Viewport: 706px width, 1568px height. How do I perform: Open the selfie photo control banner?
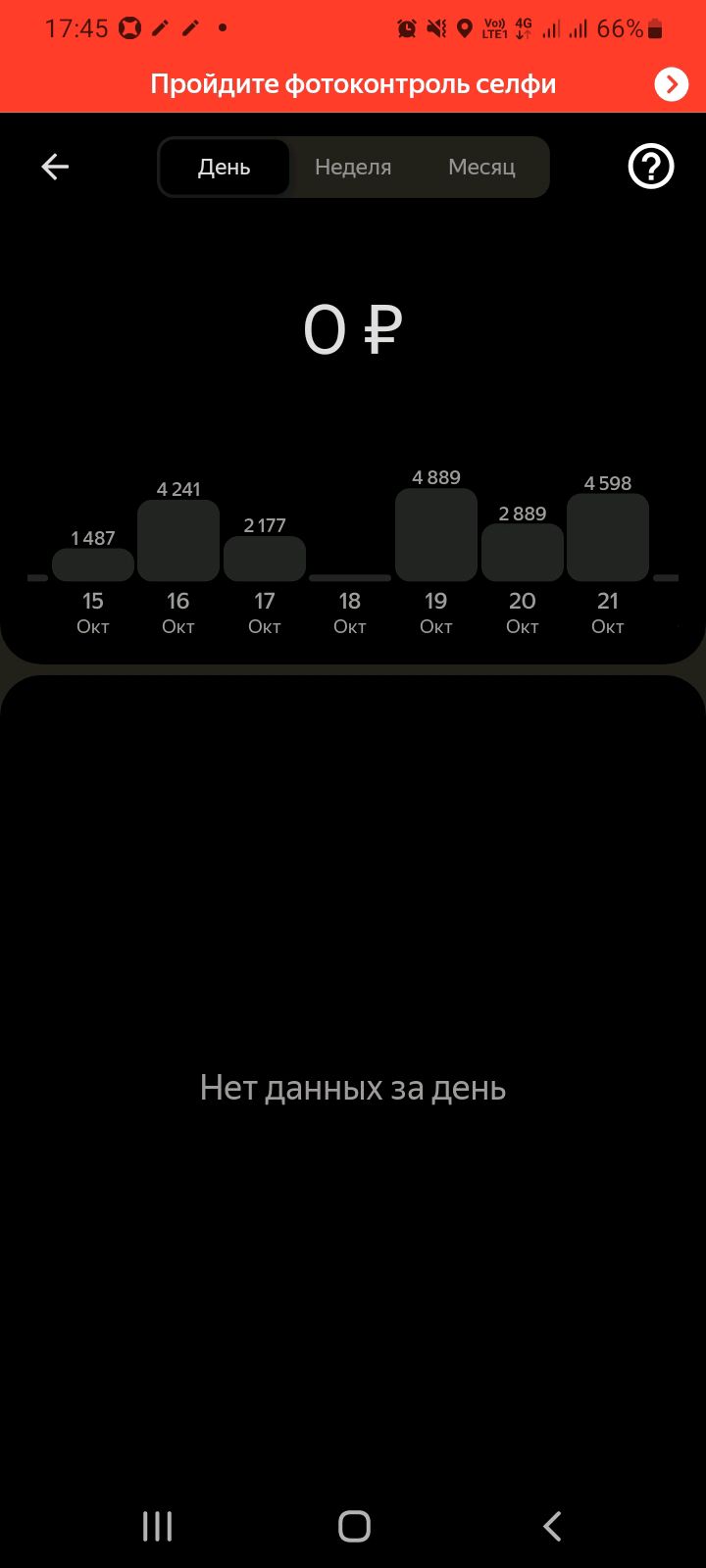(x=353, y=84)
